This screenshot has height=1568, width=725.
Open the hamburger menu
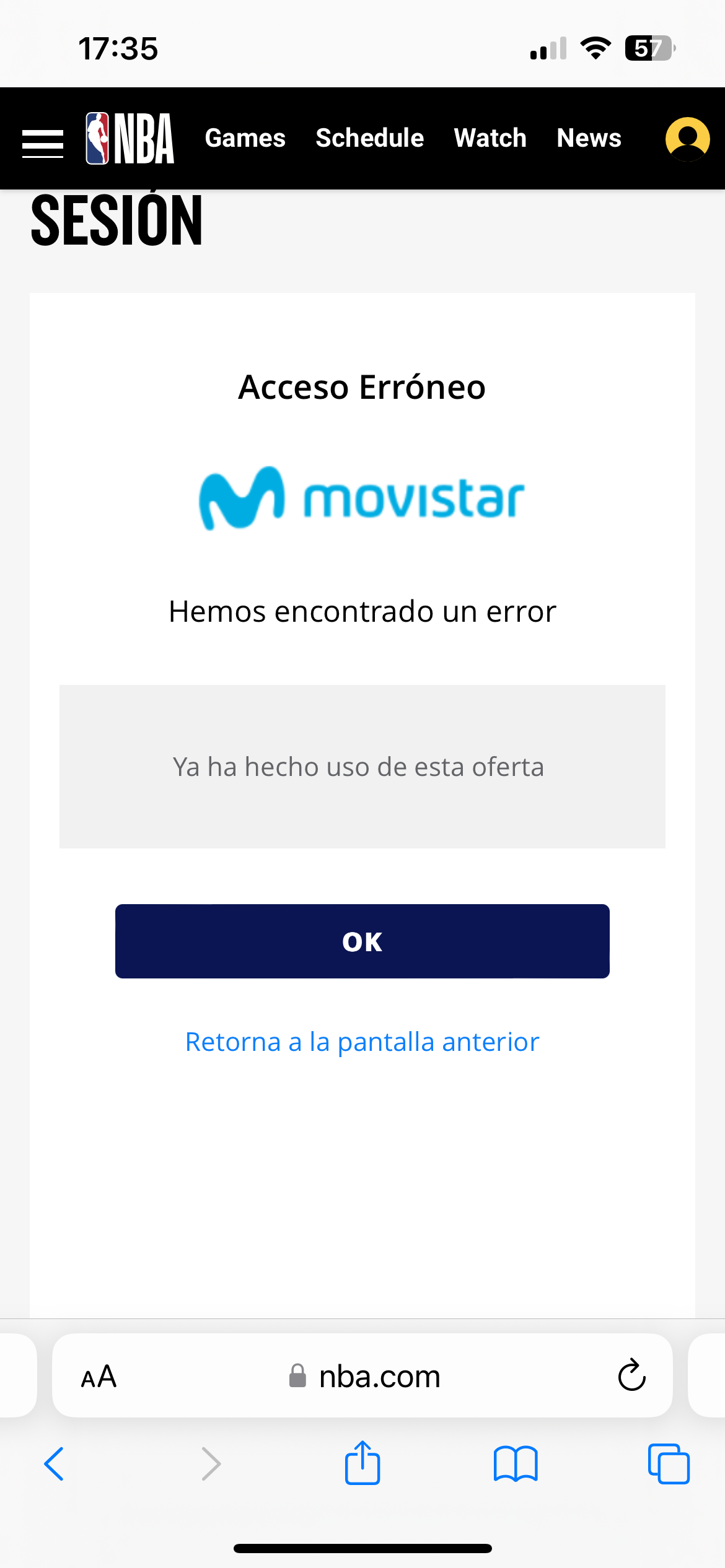43,144
